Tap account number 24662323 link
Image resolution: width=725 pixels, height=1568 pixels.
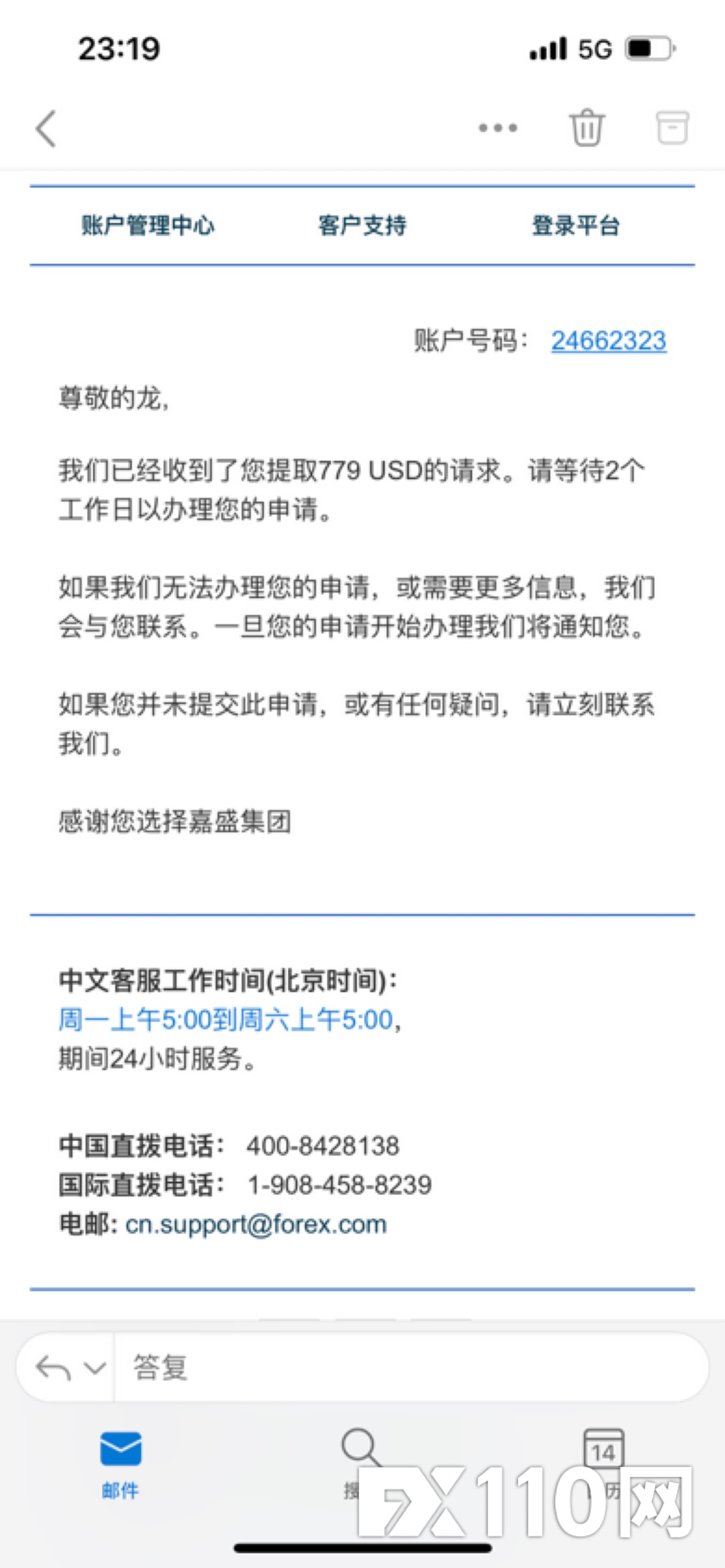coord(609,341)
